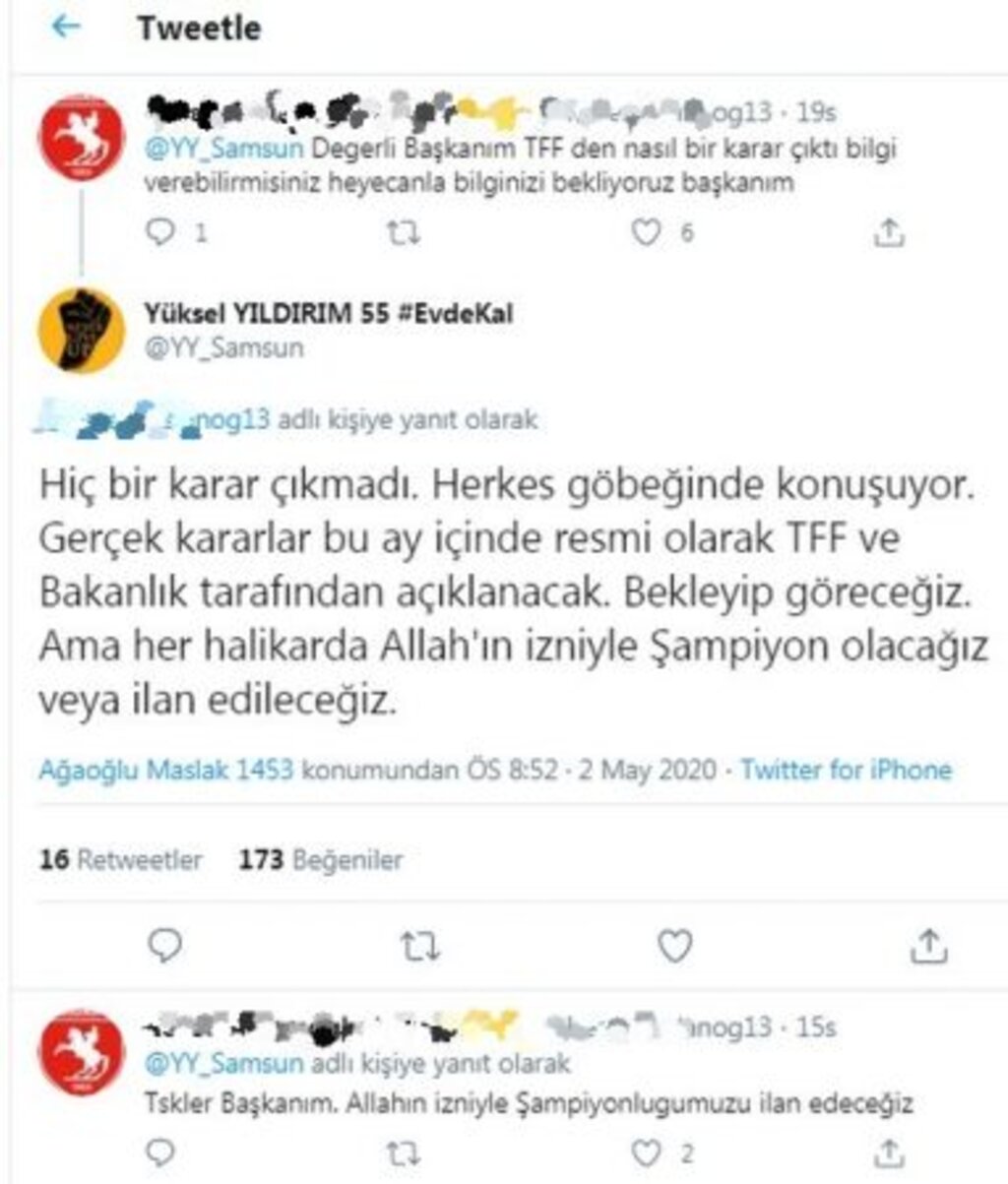Image resolution: width=1008 pixels, height=1184 pixels.
Task: Go back using the top arrow
Action: coord(66,28)
